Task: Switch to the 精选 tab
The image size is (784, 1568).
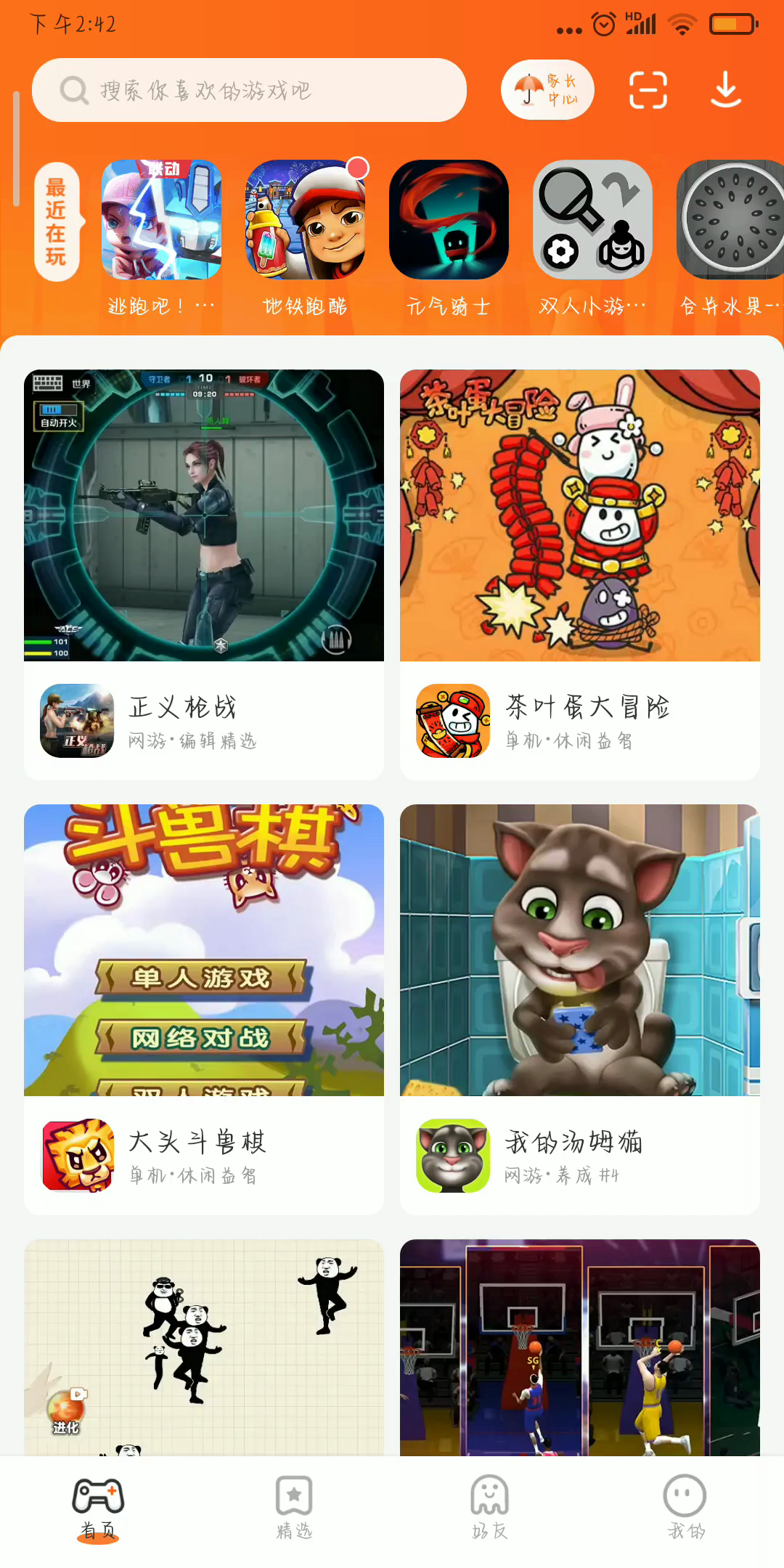Action: point(294,1507)
